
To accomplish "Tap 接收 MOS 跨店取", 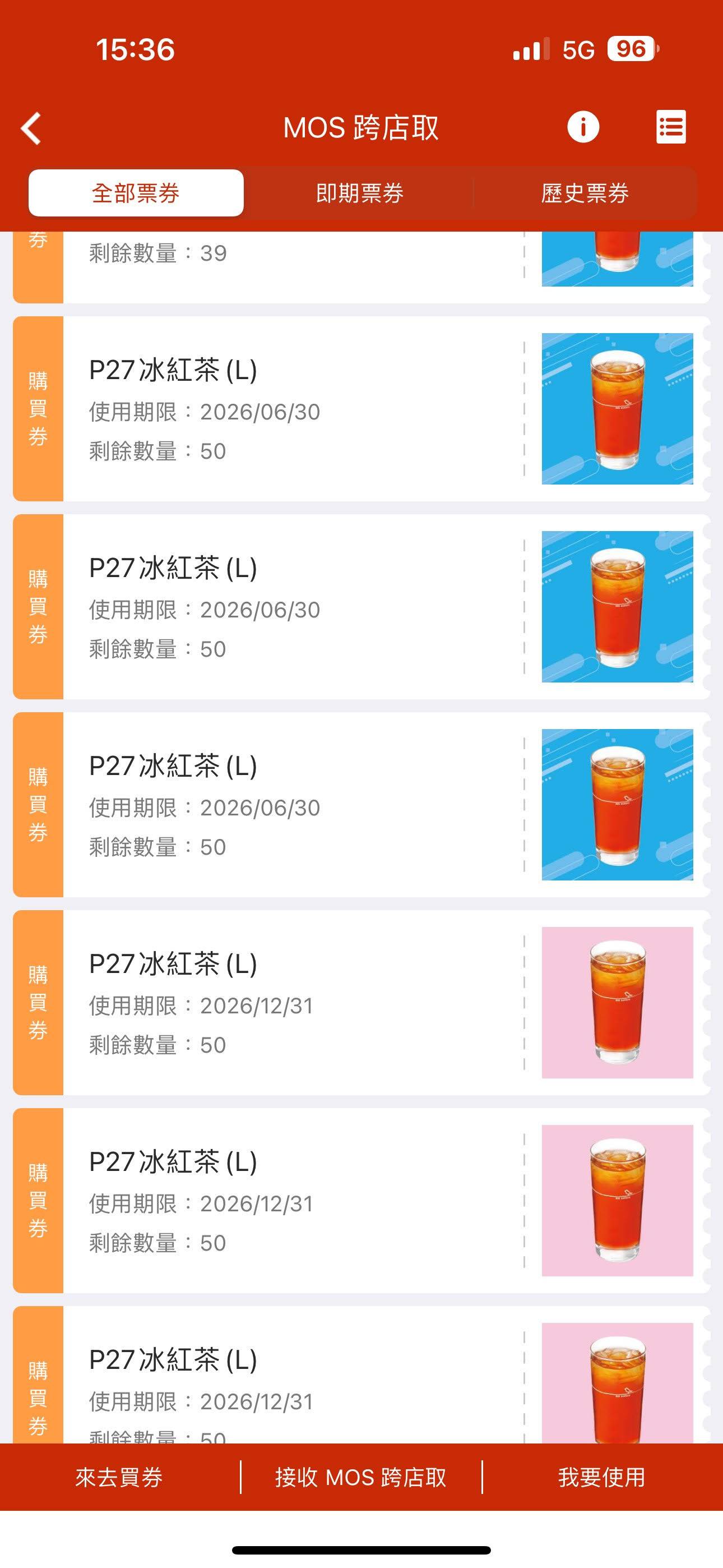I will 361,1477.
